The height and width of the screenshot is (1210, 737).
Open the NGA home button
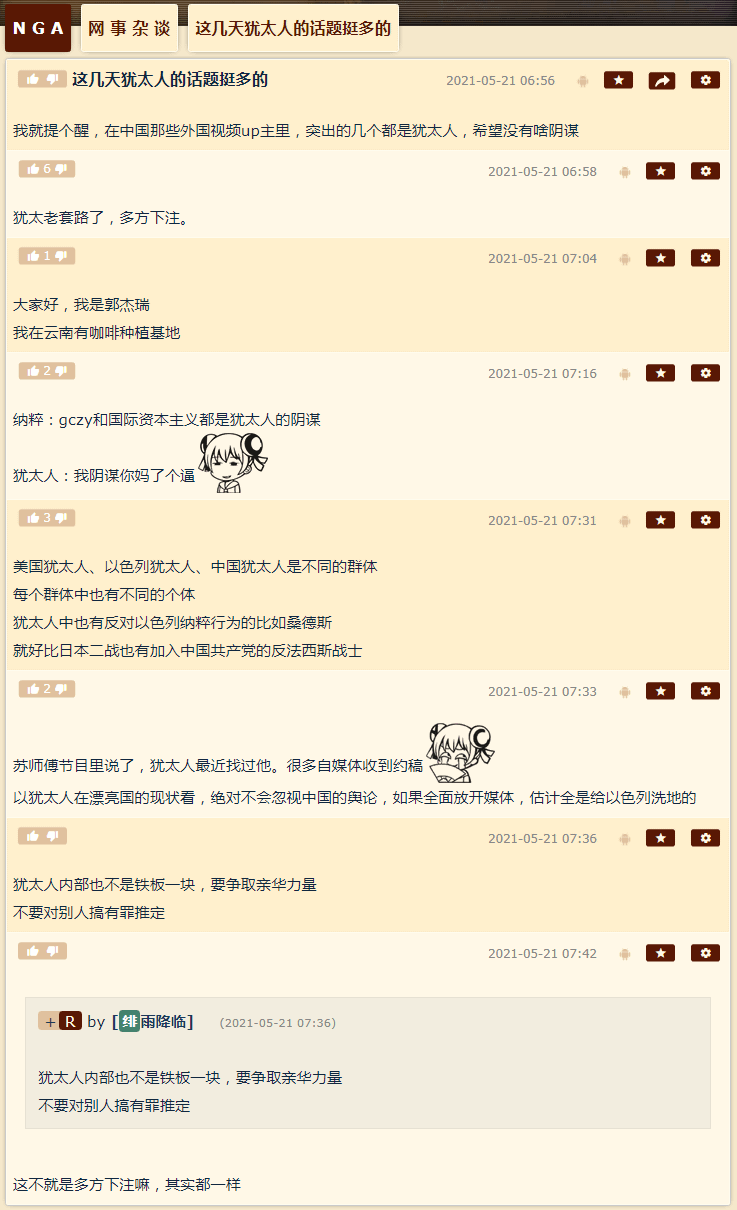pyautogui.click(x=38, y=28)
